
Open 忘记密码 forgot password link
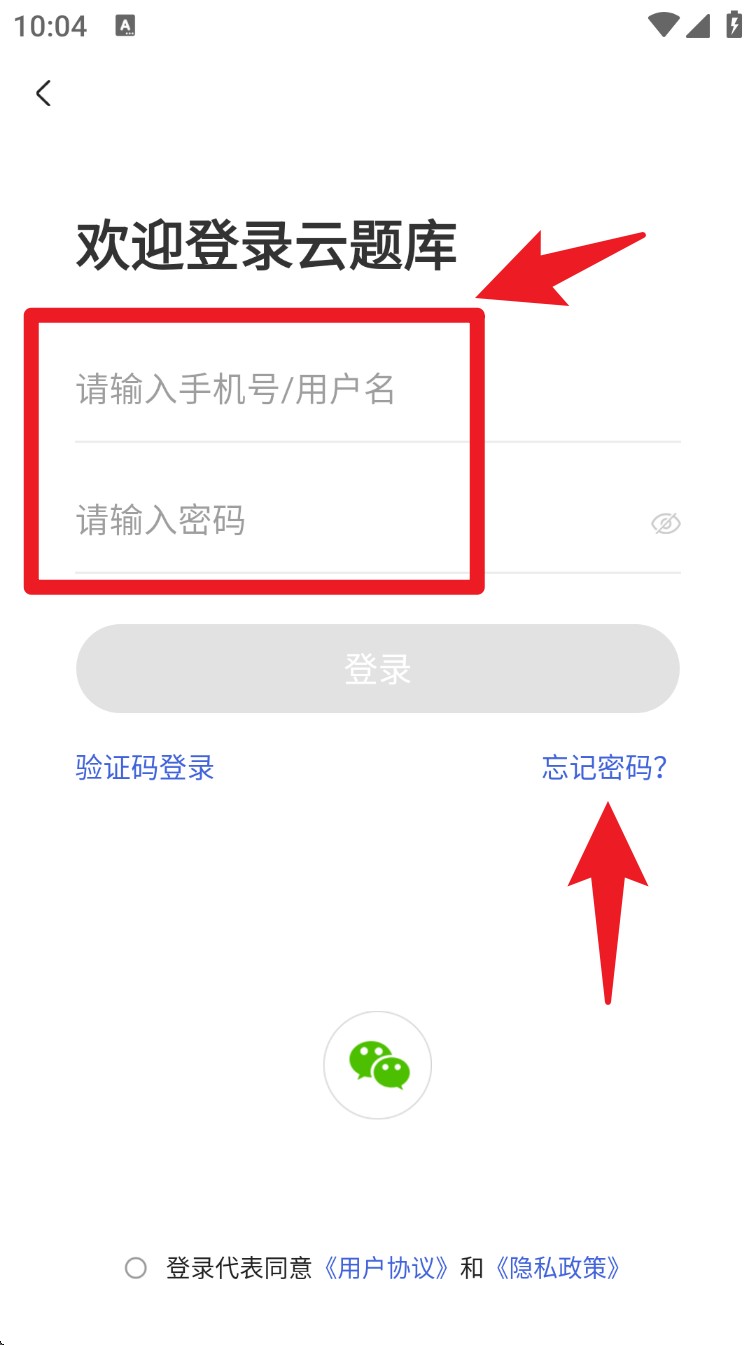click(604, 768)
